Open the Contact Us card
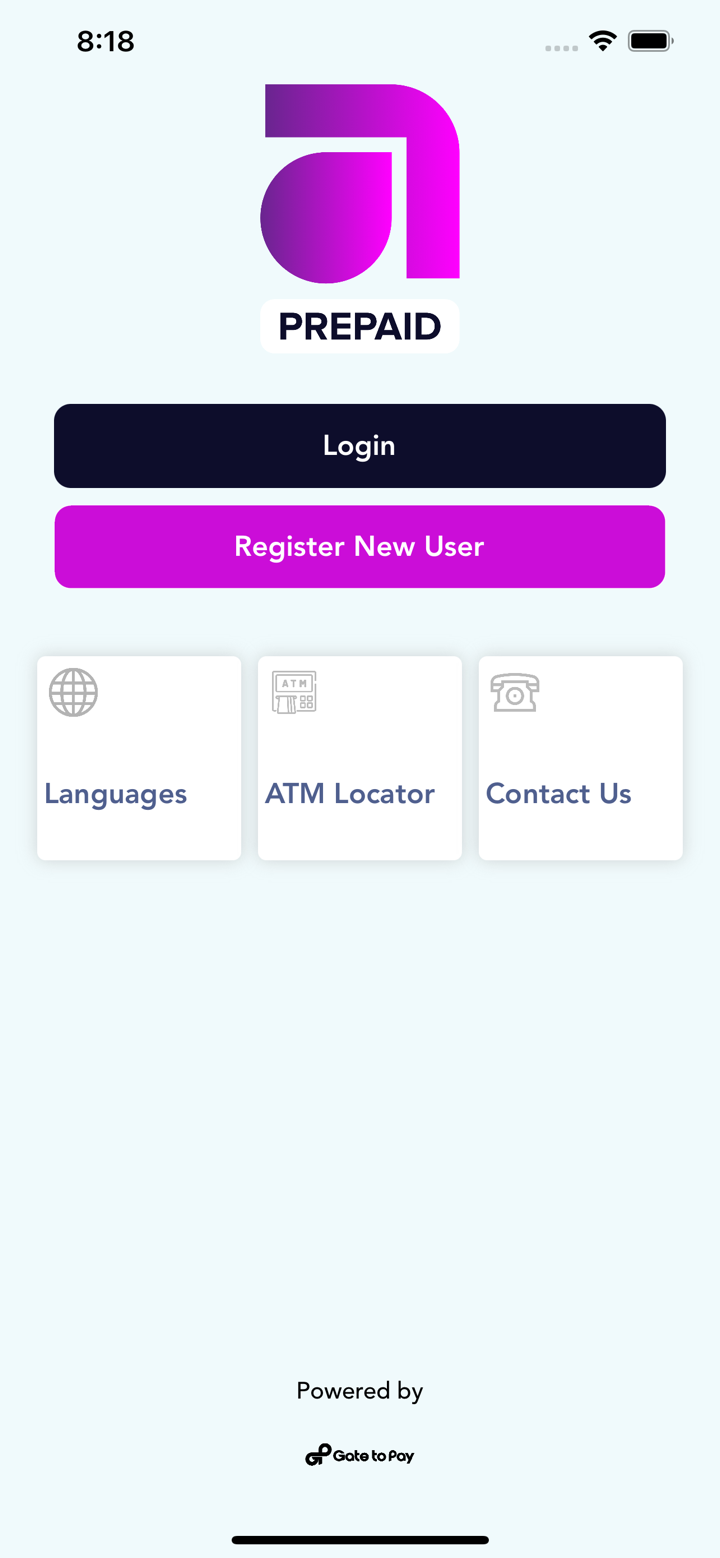The width and height of the screenshot is (720, 1558). coord(580,758)
